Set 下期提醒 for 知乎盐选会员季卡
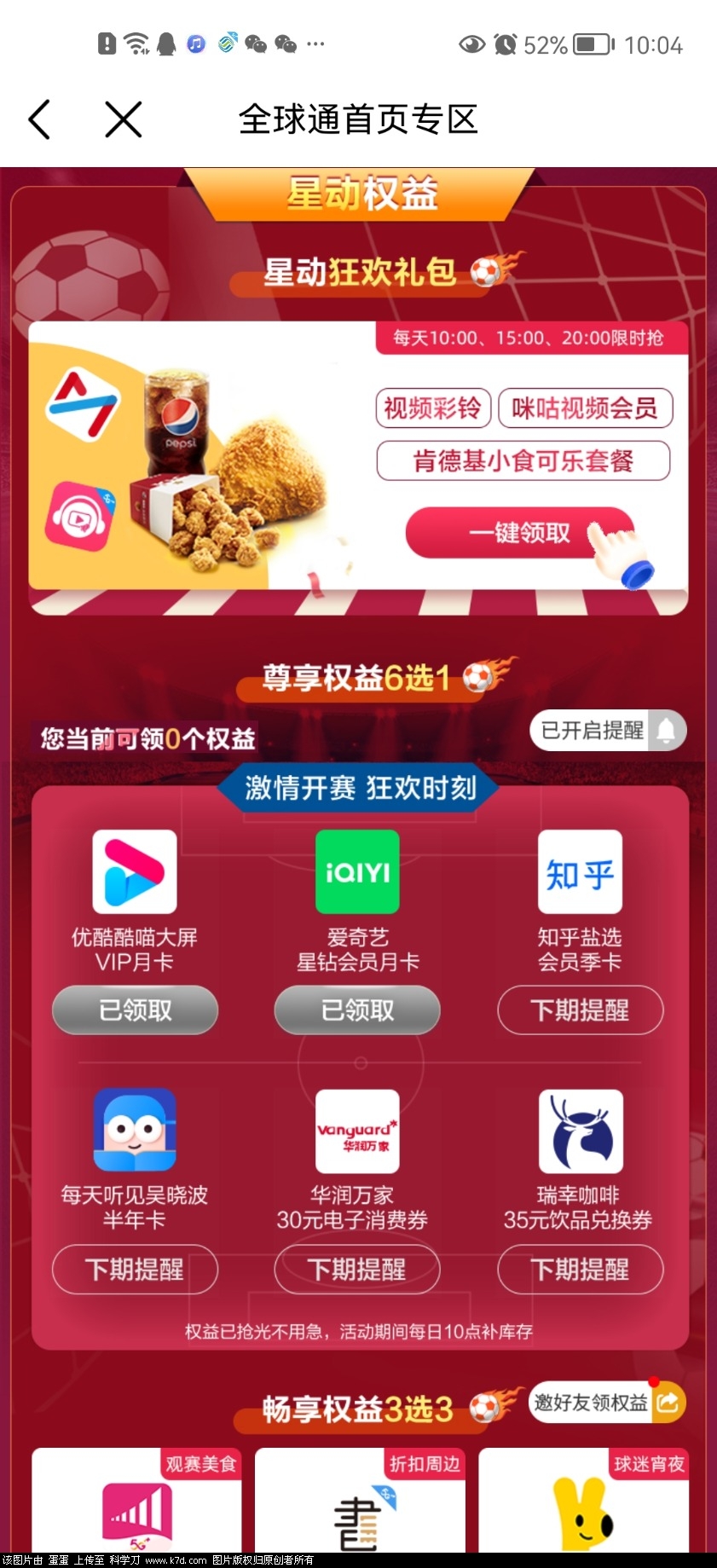The height and width of the screenshot is (1568, 717). point(580,1010)
